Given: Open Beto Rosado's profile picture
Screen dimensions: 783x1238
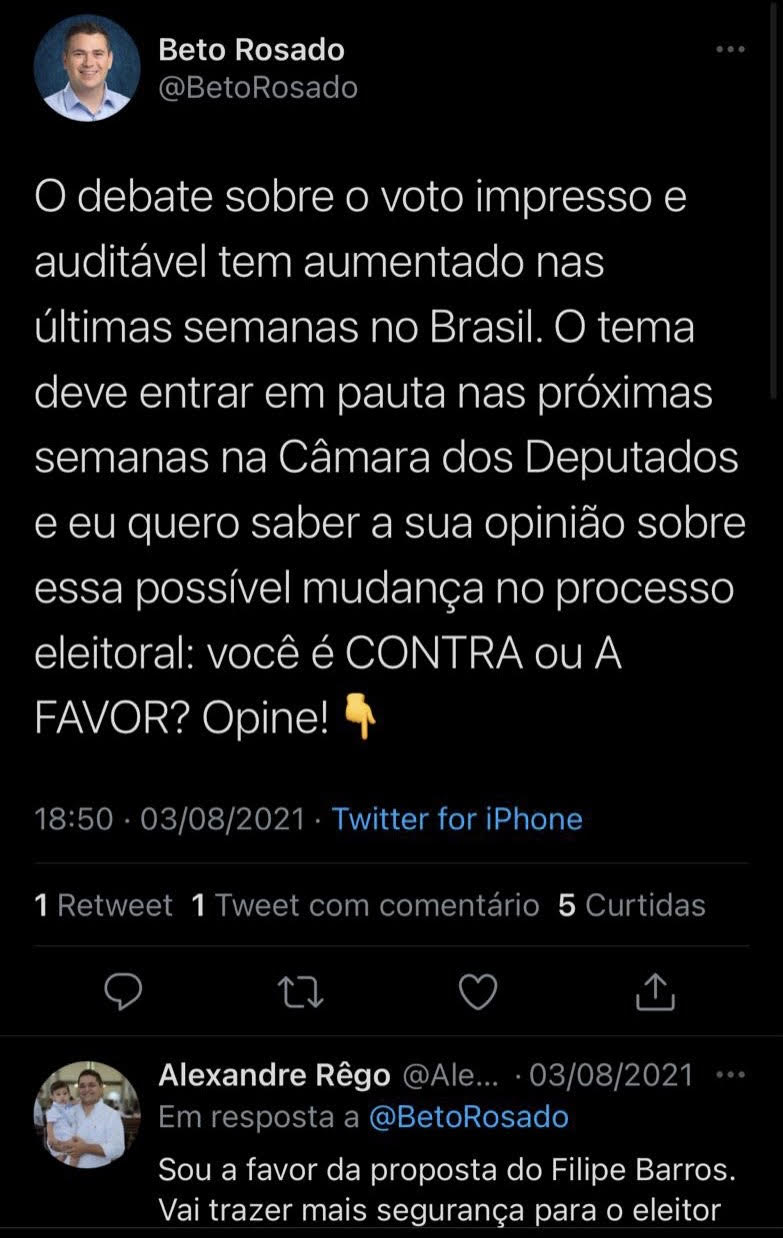Looking at the screenshot, I should pos(87,67).
